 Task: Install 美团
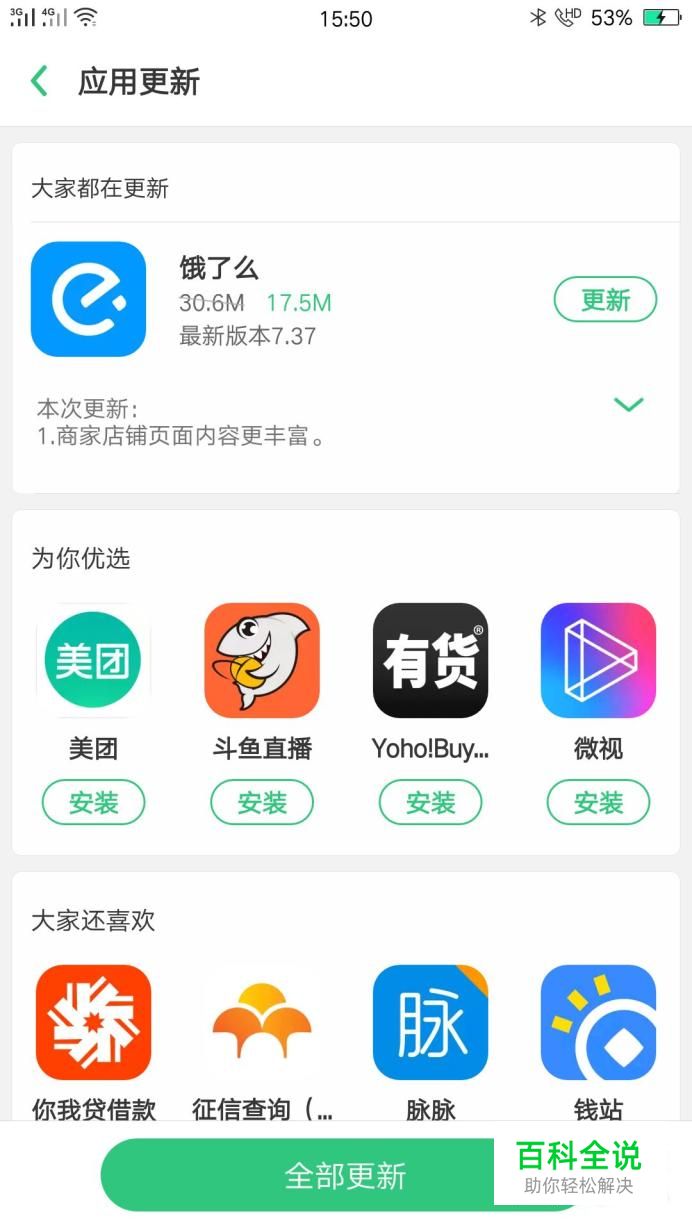94,802
